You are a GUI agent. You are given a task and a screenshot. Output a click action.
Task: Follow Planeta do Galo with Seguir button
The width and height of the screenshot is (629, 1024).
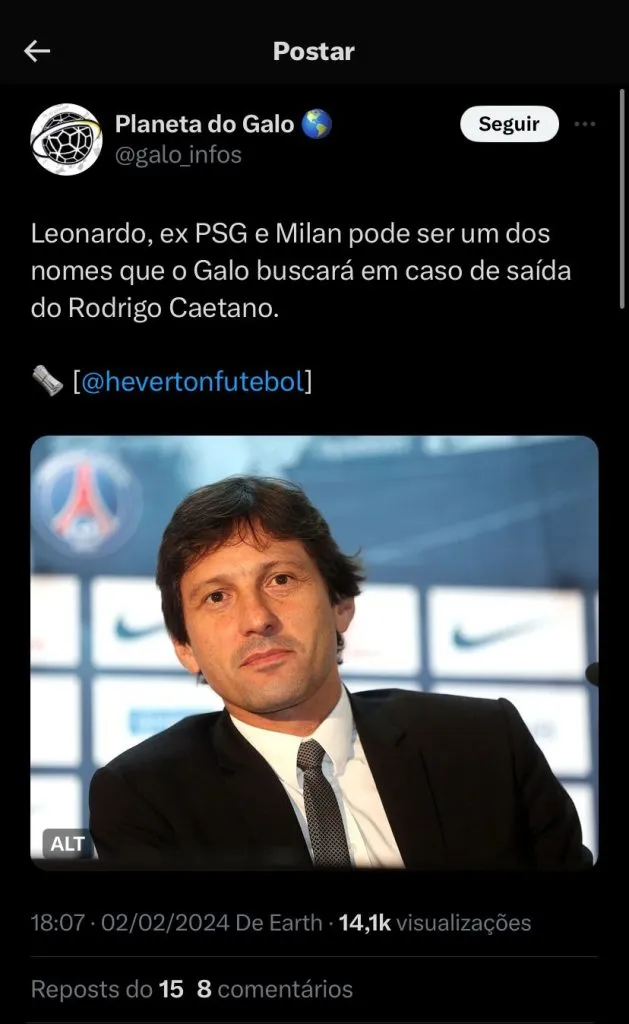tap(508, 124)
